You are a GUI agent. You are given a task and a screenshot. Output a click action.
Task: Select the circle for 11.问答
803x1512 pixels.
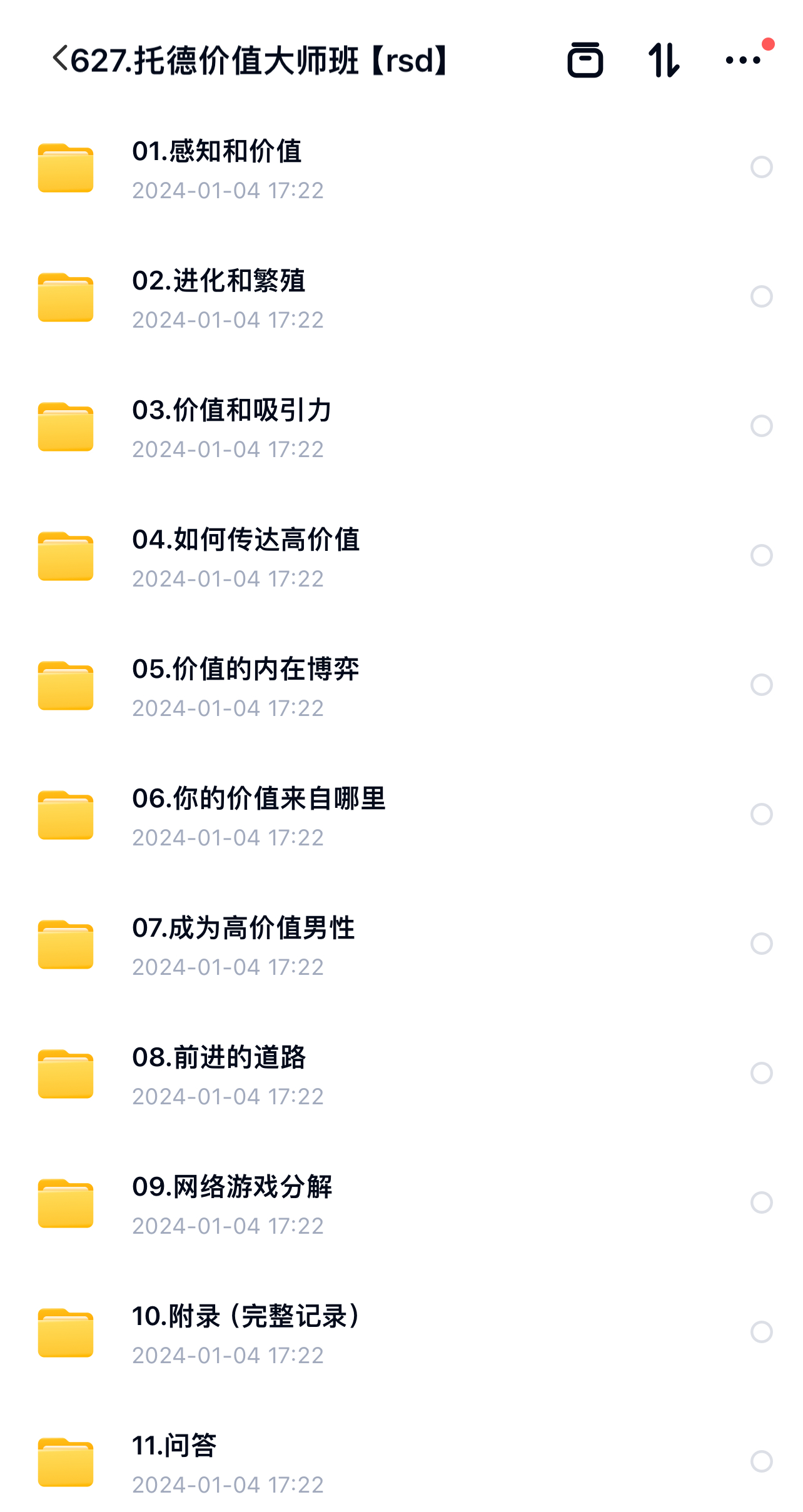761,1461
